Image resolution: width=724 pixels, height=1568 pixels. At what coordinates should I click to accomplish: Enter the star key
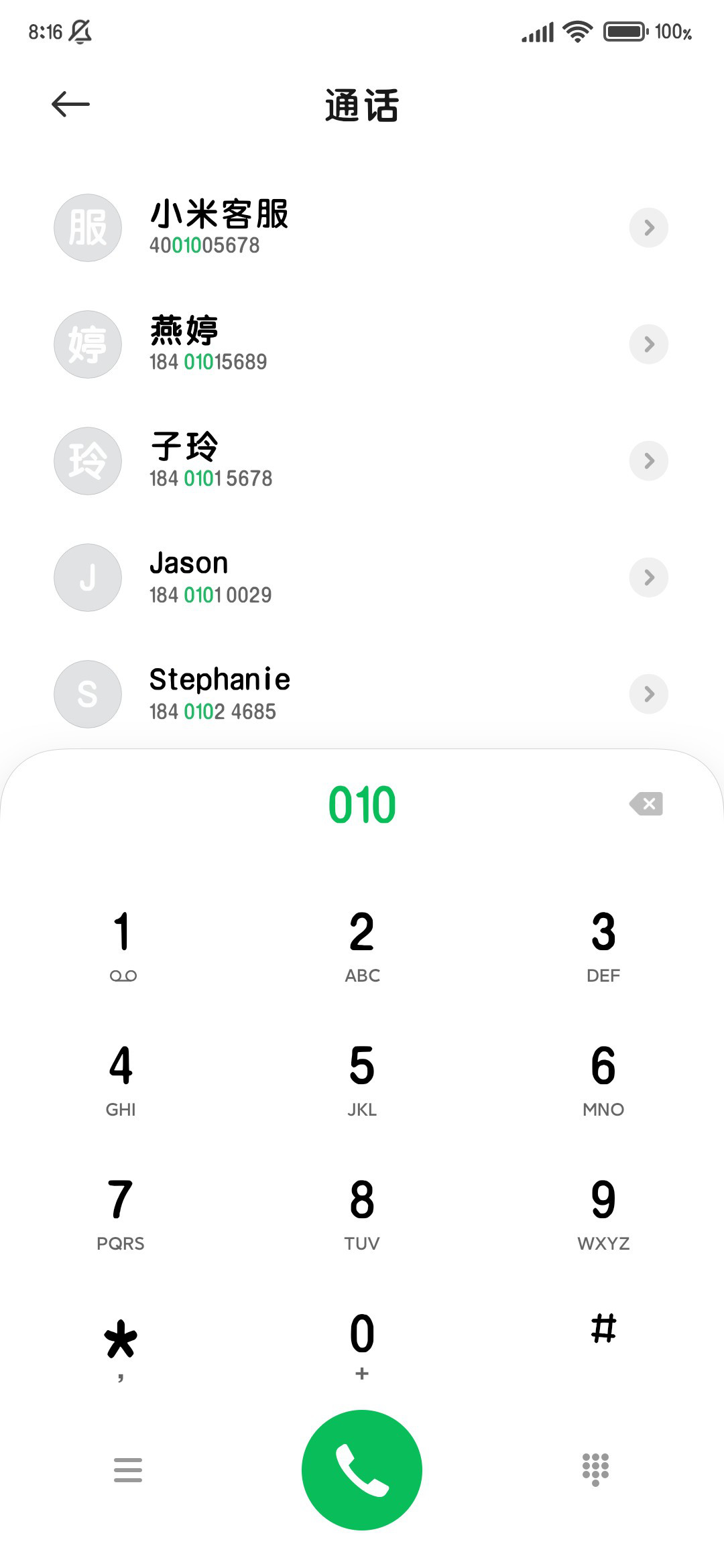click(121, 1347)
